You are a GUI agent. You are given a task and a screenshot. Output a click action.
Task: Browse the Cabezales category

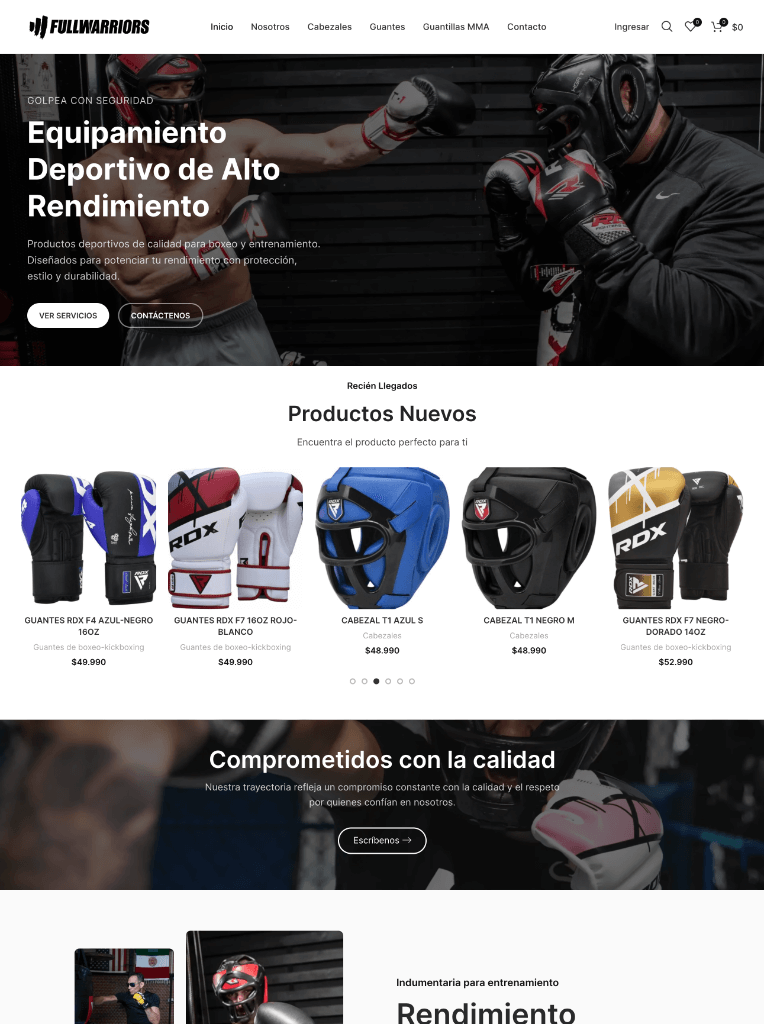329,27
